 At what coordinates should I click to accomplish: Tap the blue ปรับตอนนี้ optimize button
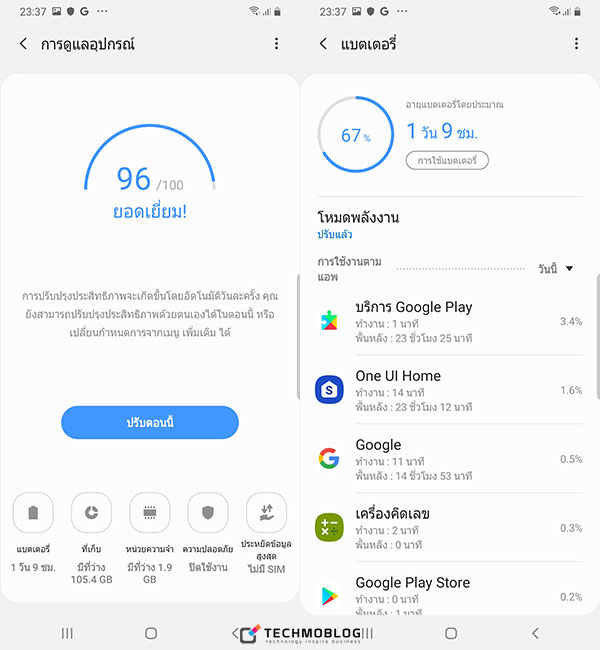pos(150,423)
